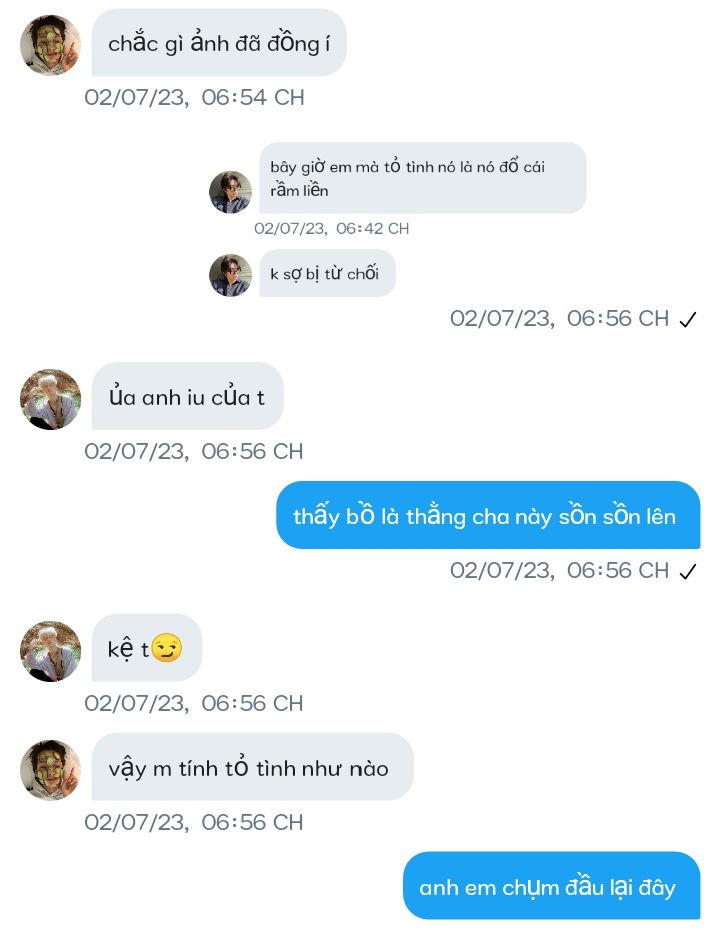Tap avatar next to "vậy m tính tỏ tình như nào"
Screen dimensions: 720x929
click(x=50, y=770)
